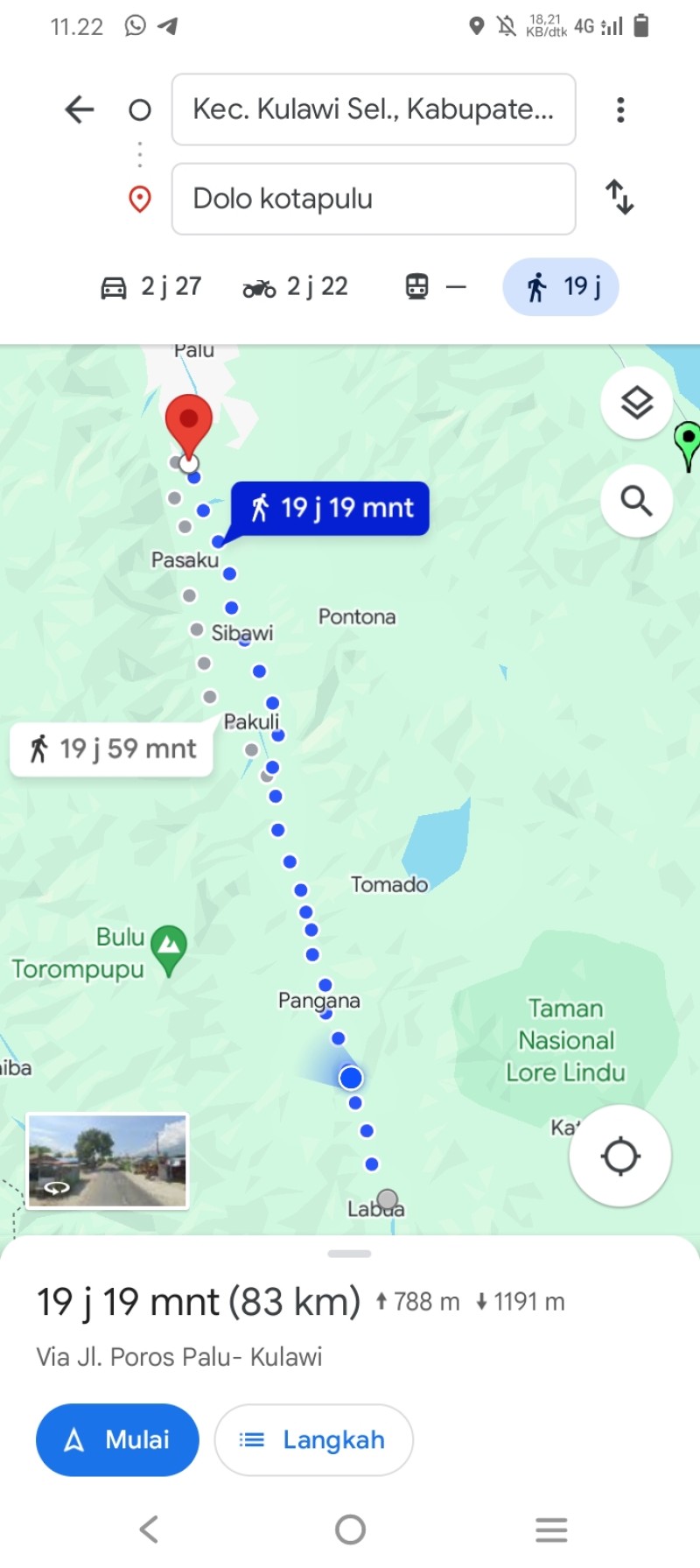
Task: Start navigation with Mulai
Action: tap(117, 1440)
